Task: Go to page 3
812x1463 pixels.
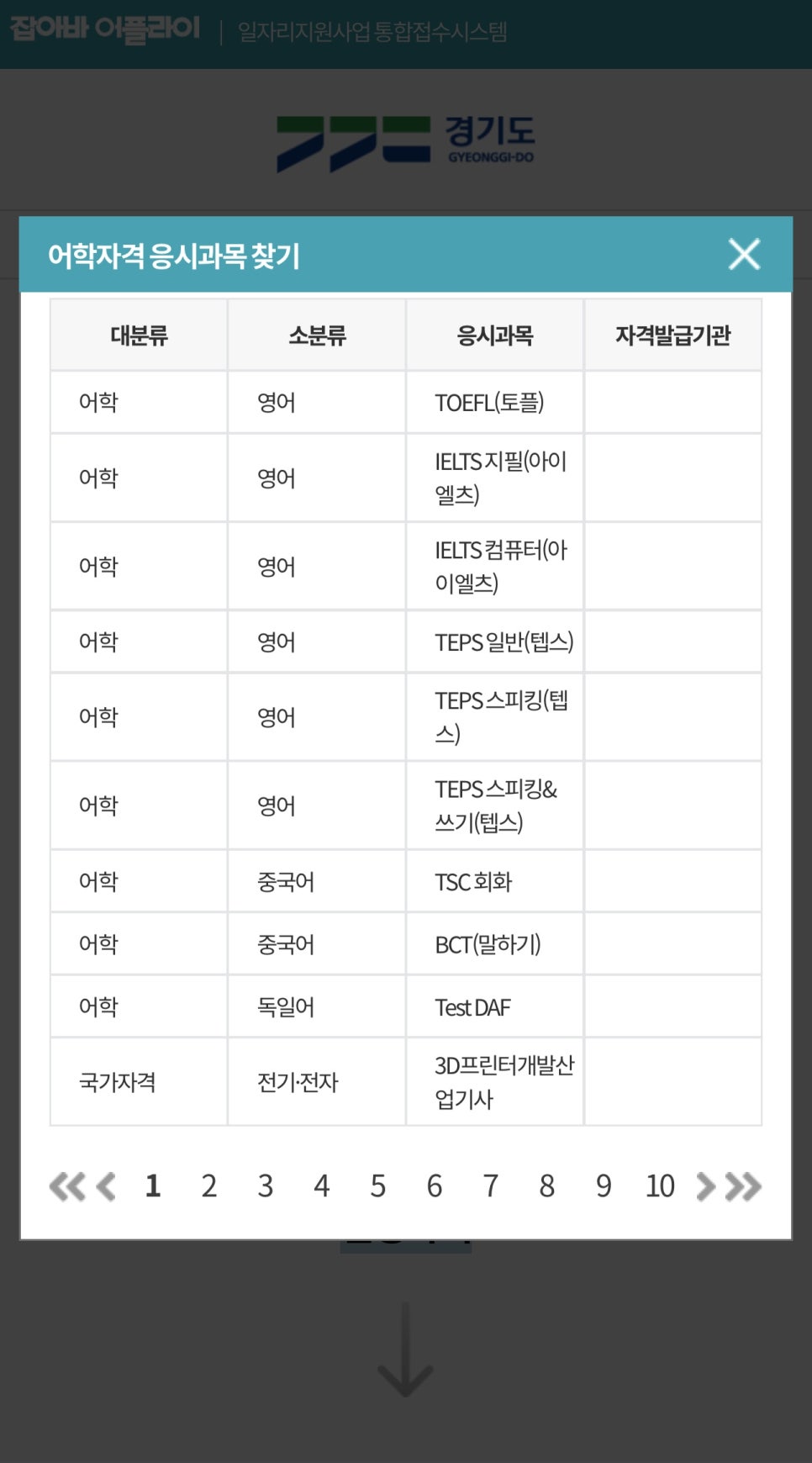Action: pyautogui.click(x=266, y=1186)
